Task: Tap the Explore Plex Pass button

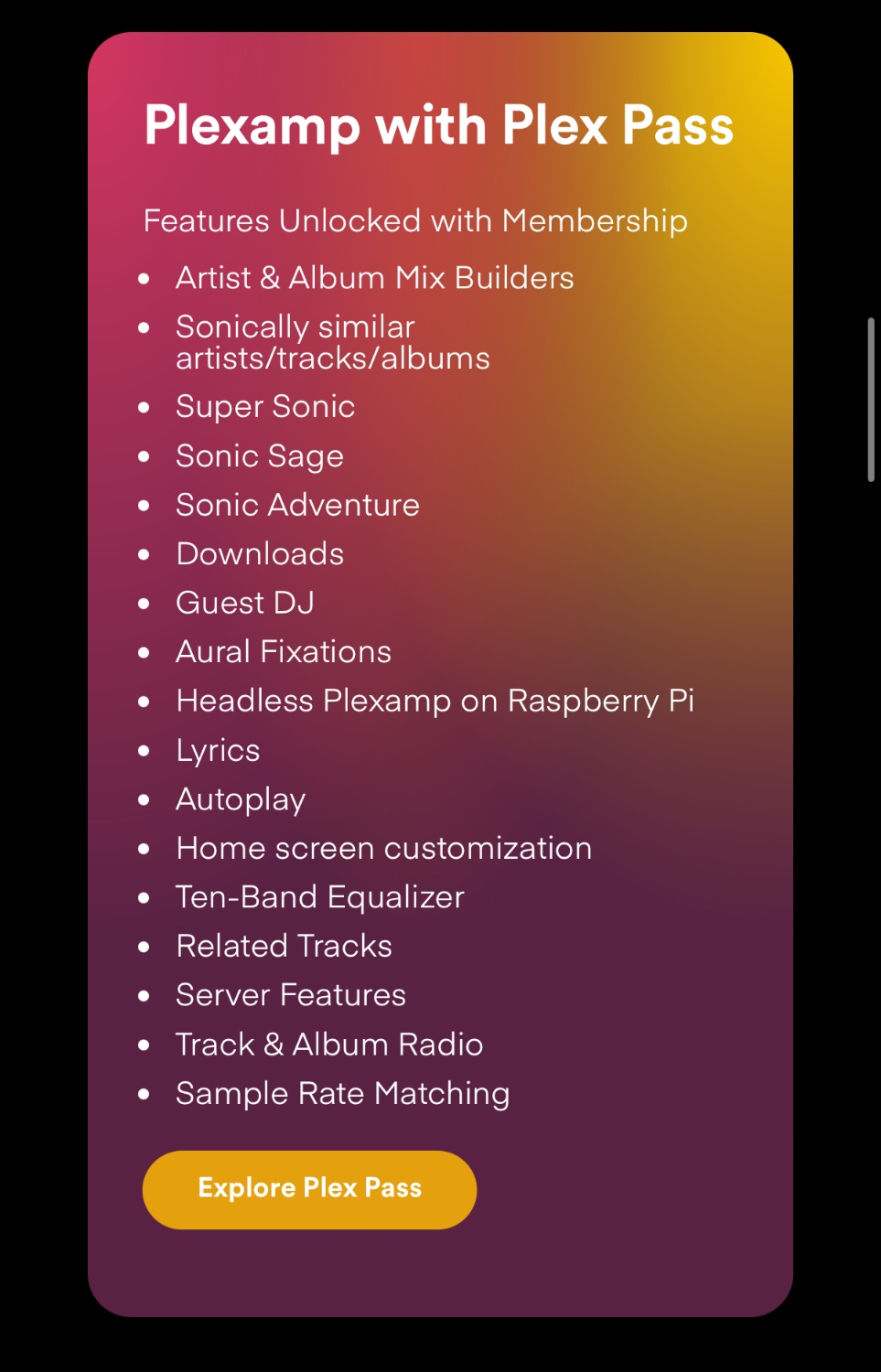Action: click(309, 1189)
